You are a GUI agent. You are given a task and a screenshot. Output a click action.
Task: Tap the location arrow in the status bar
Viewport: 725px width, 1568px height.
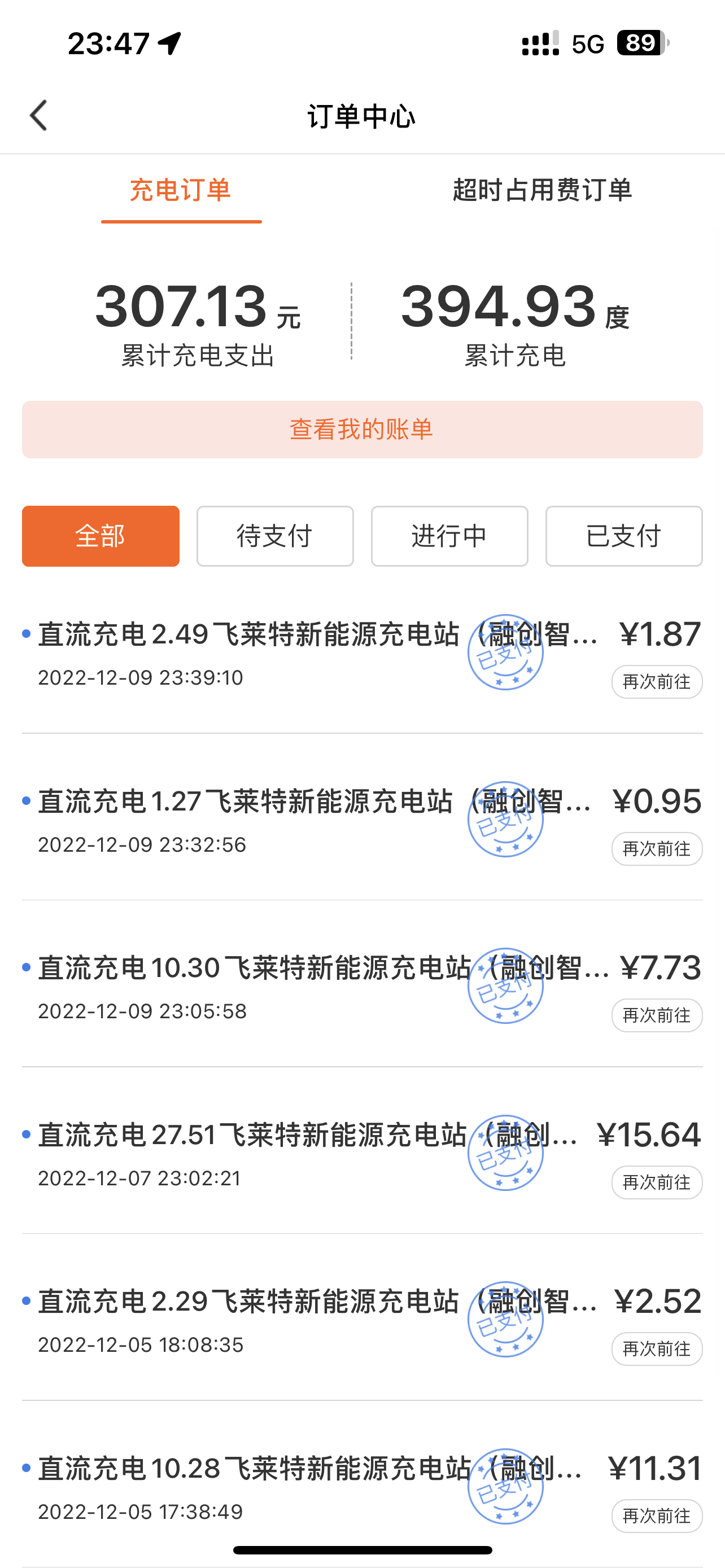tap(169, 42)
